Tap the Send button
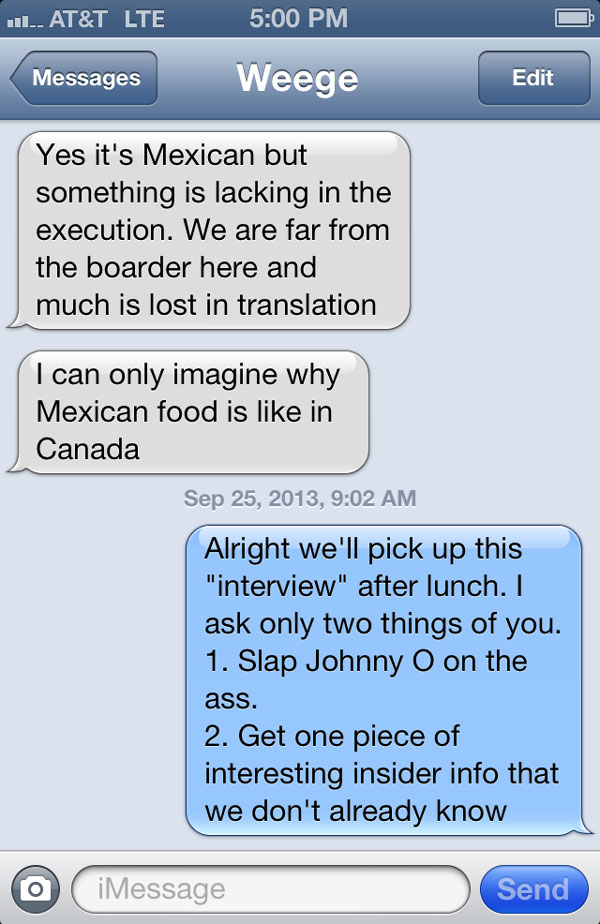 point(533,888)
